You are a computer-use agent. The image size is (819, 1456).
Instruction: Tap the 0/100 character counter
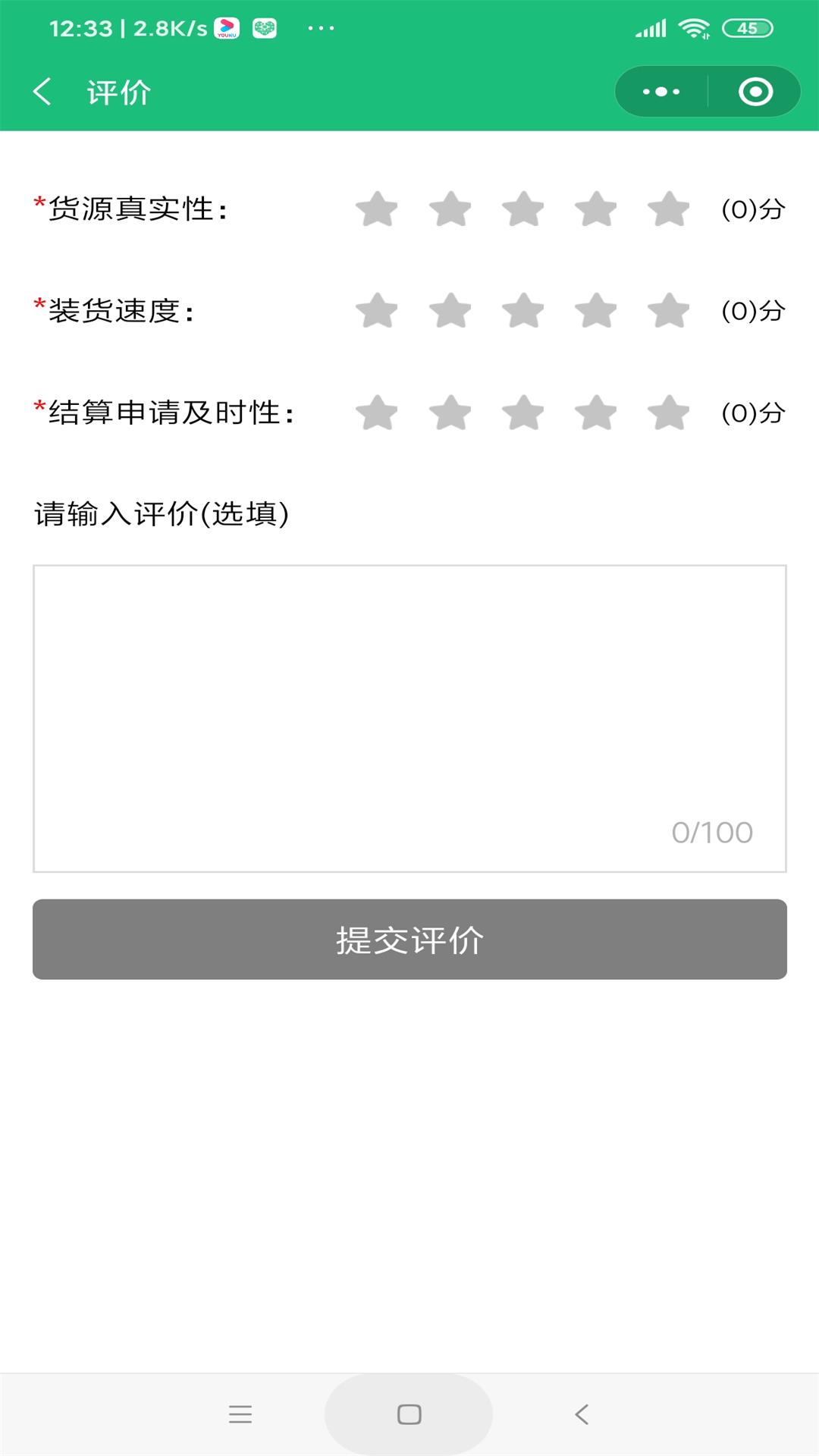click(x=710, y=832)
